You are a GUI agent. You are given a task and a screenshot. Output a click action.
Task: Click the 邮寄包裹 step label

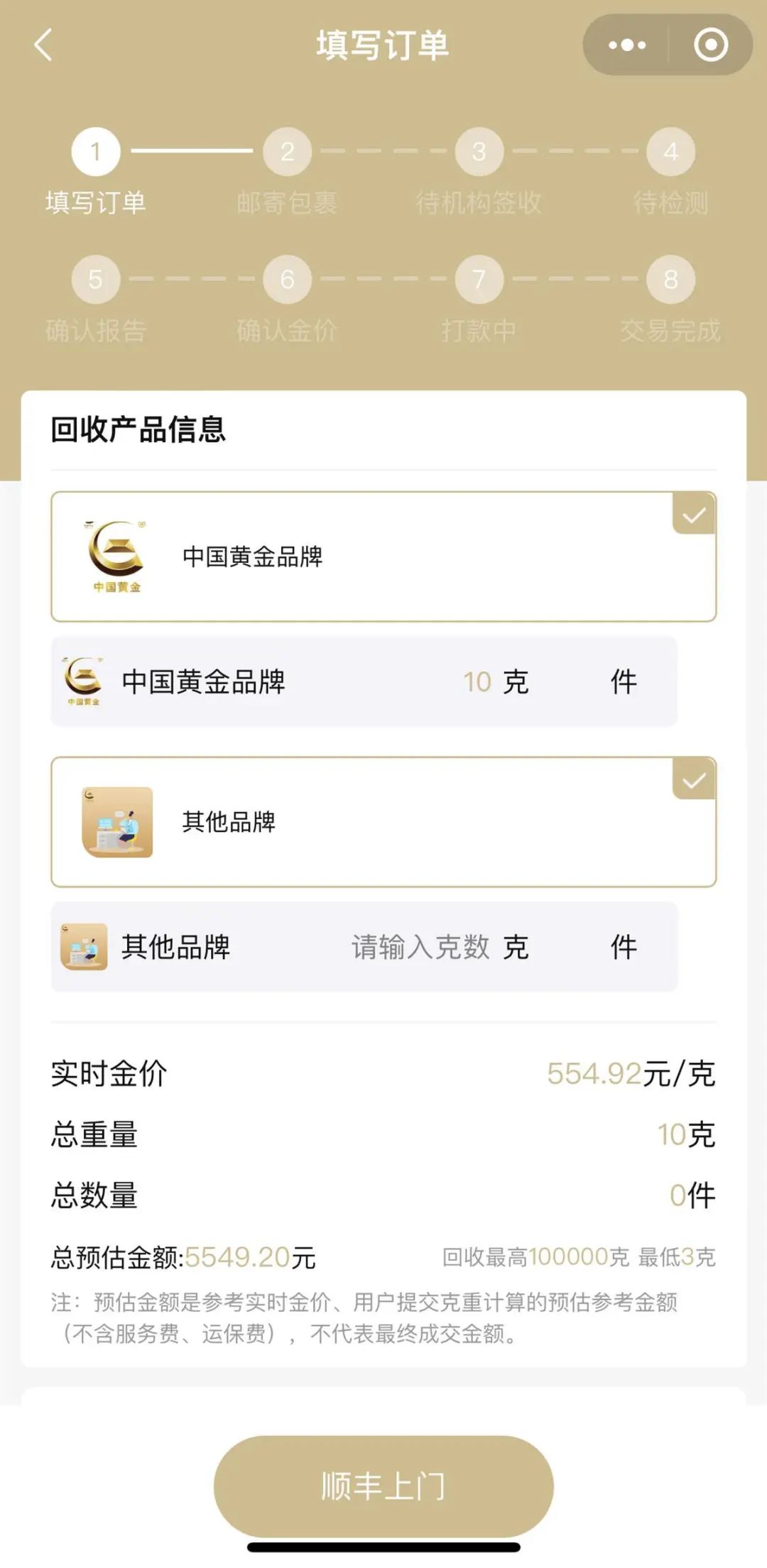coord(288,201)
